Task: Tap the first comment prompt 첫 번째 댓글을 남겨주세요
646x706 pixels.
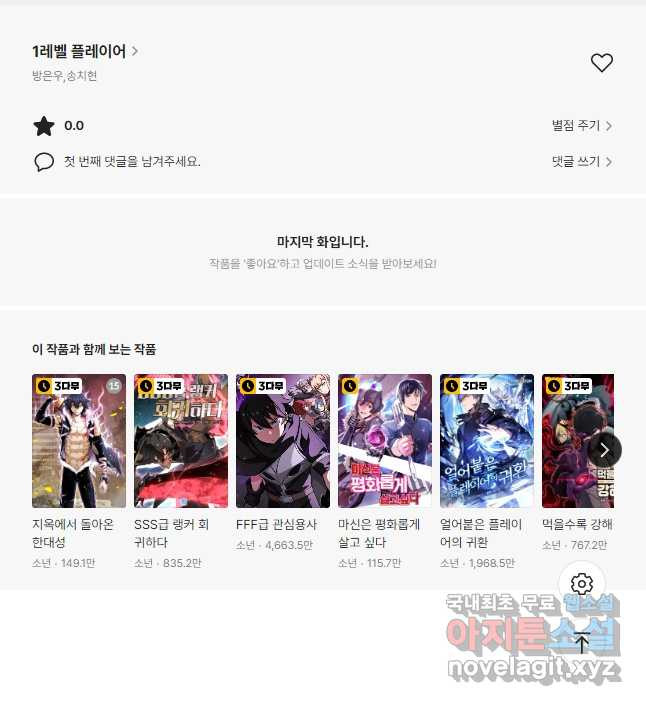Action: tap(131, 161)
